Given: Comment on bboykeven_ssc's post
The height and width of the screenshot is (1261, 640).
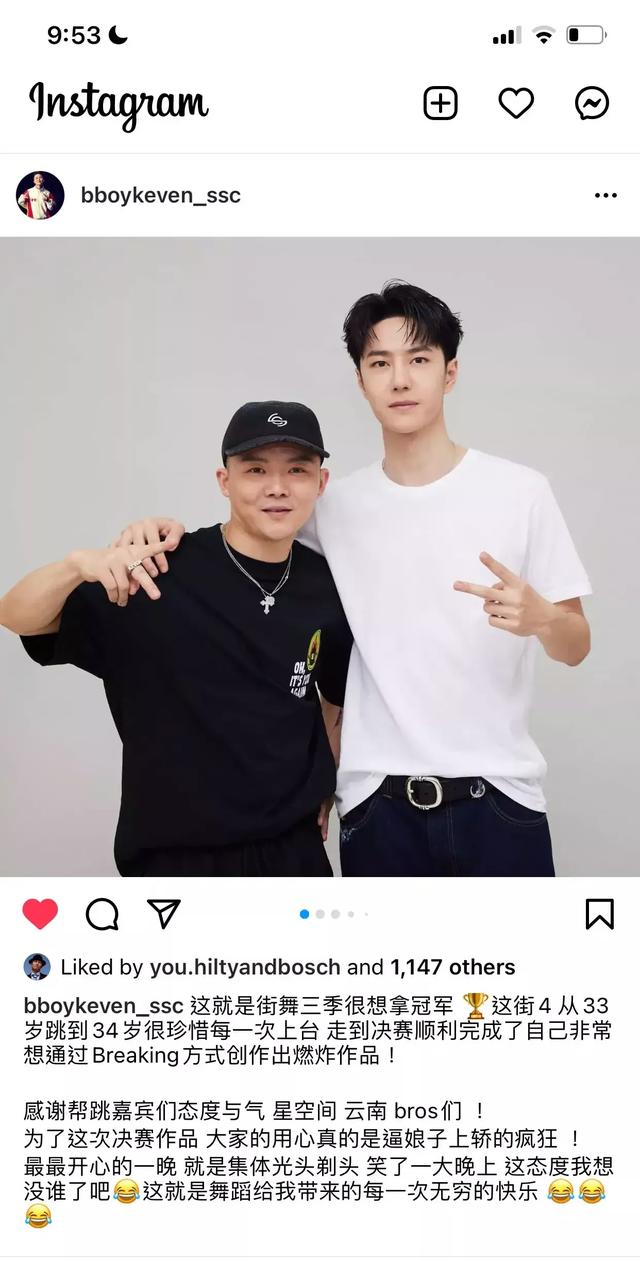Looking at the screenshot, I should pos(102,913).
